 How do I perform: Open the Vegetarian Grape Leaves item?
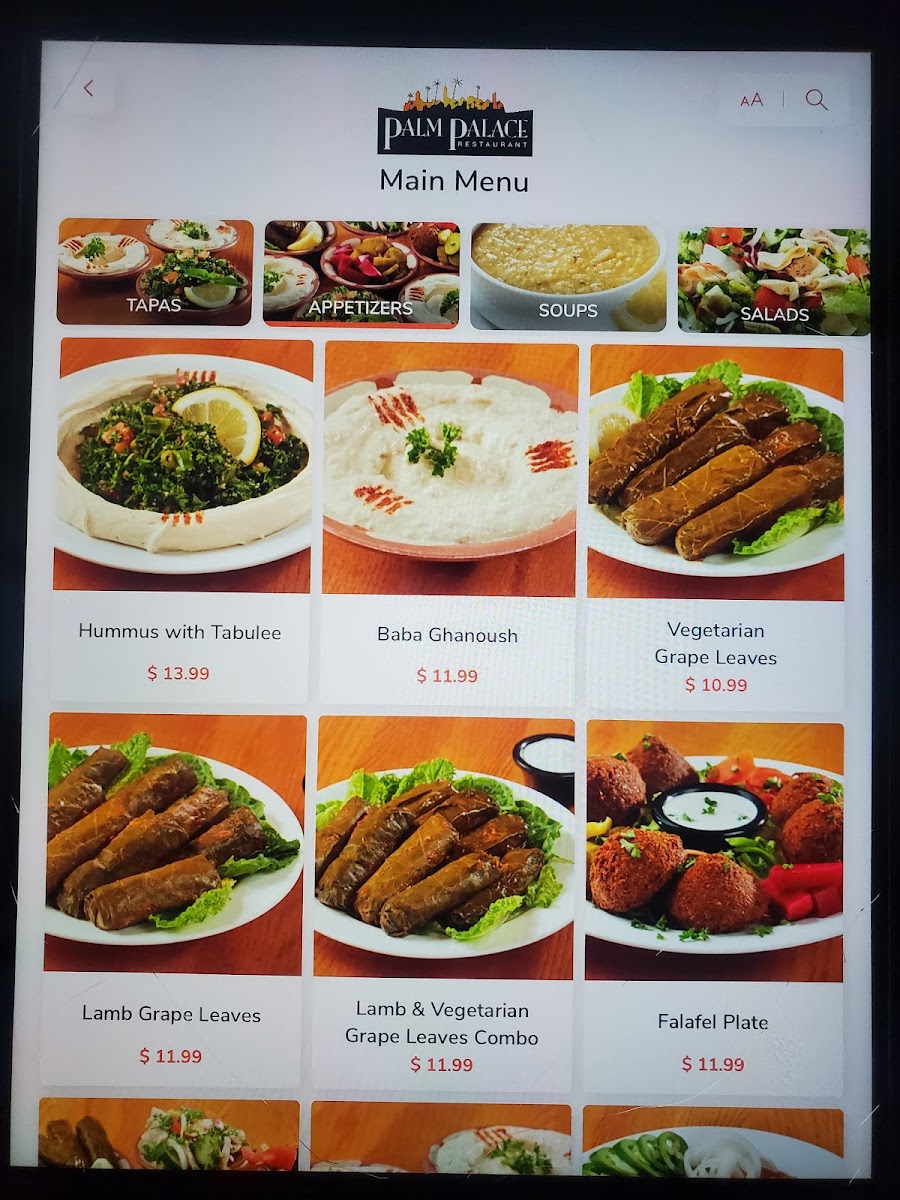tap(715, 525)
